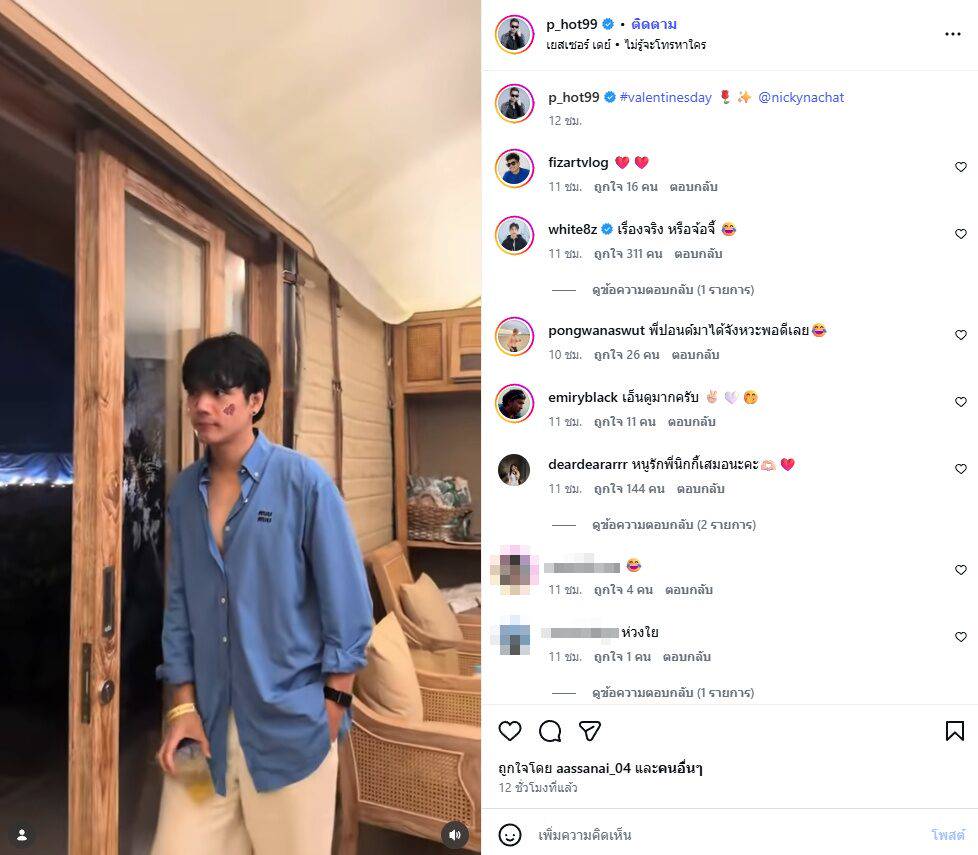The width and height of the screenshot is (978, 855).
Task: Like pongwanaswut's comment
Action: coord(960,335)
